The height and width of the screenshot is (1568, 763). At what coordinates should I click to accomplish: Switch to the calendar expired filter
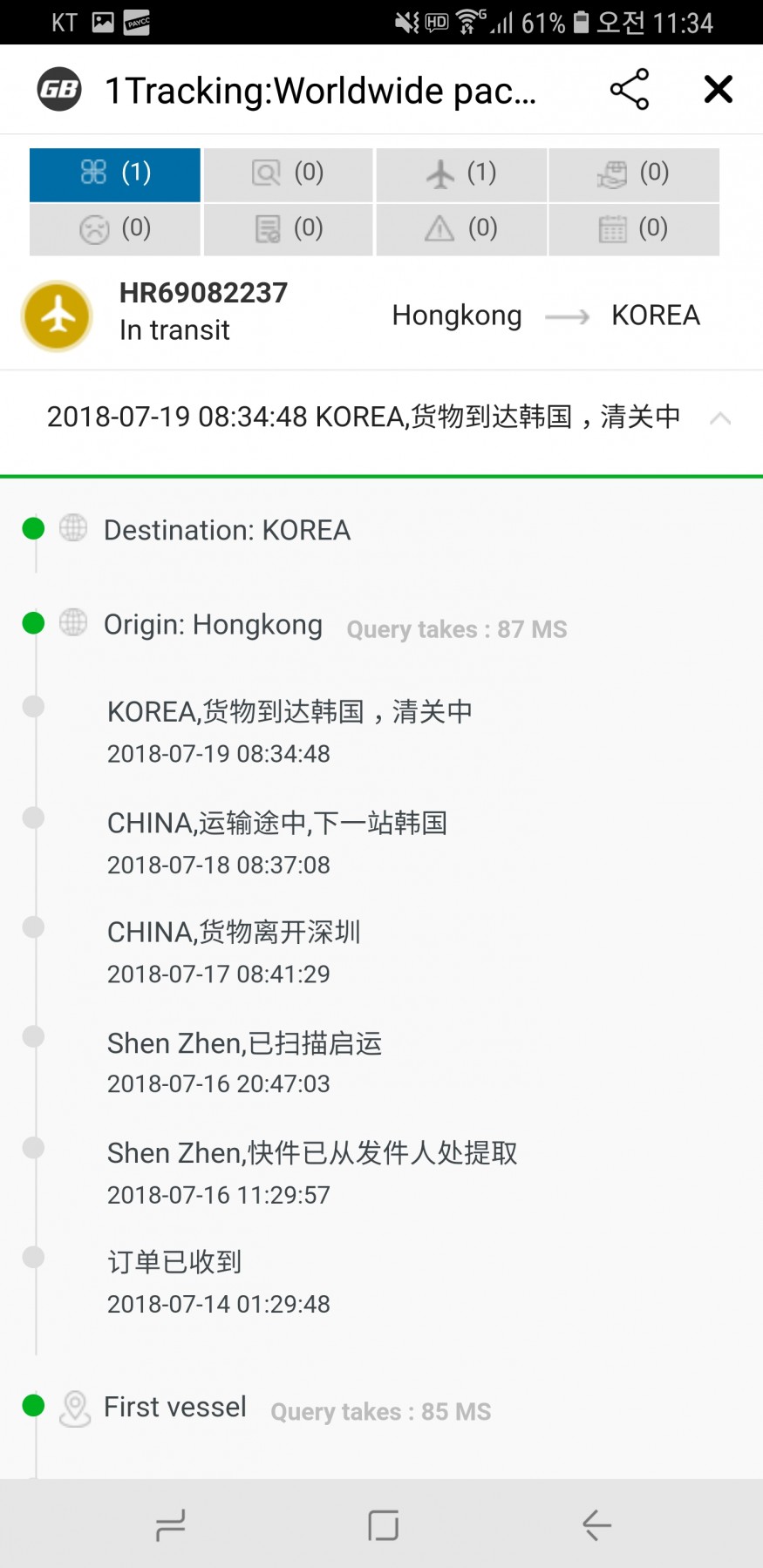click(x=633, y=229)
